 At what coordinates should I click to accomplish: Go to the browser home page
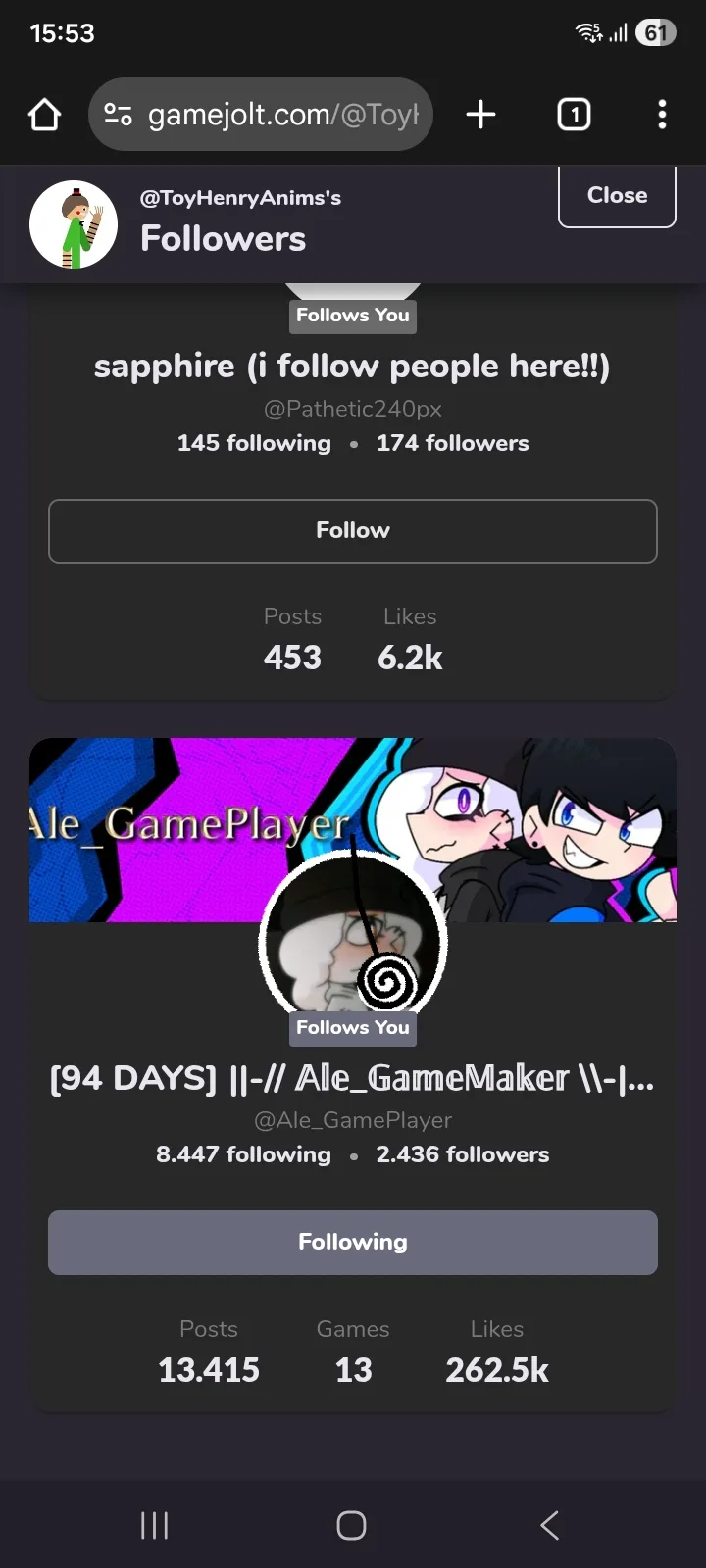(x=45, y=115)
